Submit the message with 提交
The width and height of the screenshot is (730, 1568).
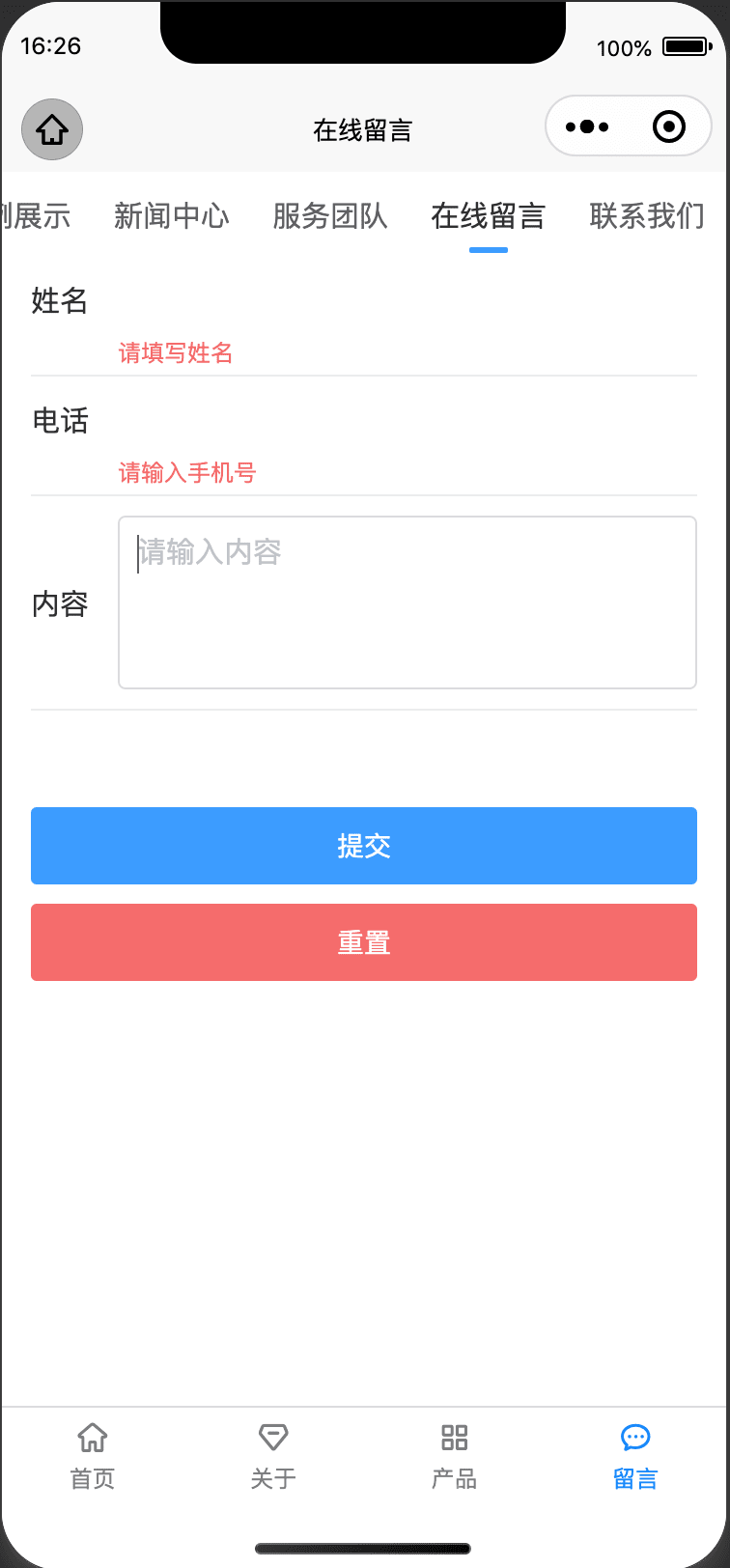click(364, 846)
